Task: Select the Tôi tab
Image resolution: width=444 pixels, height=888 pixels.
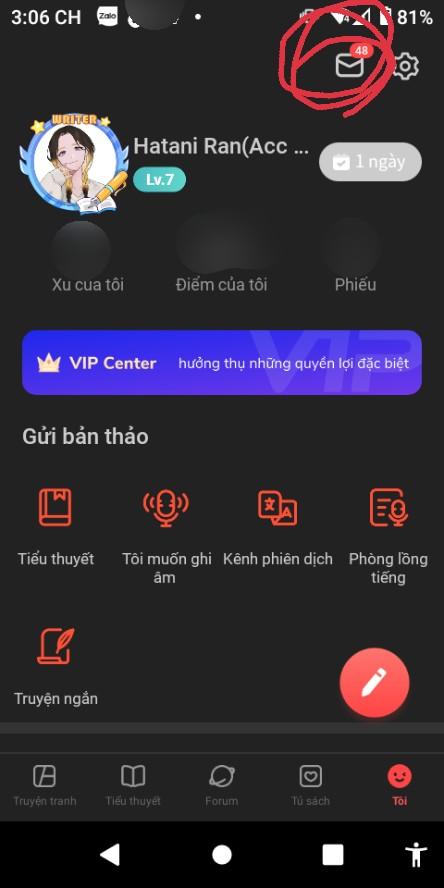Action: 399,785
